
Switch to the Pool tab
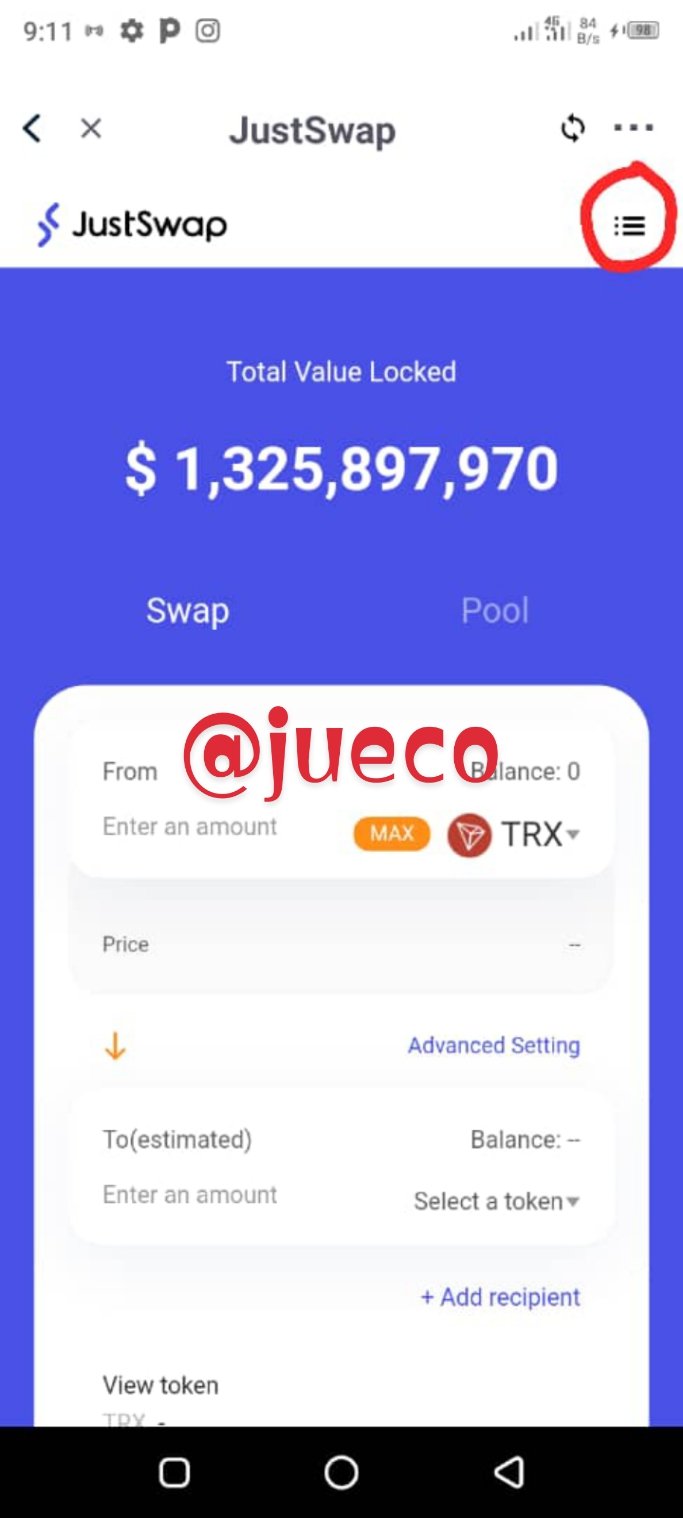click(495, 611)
